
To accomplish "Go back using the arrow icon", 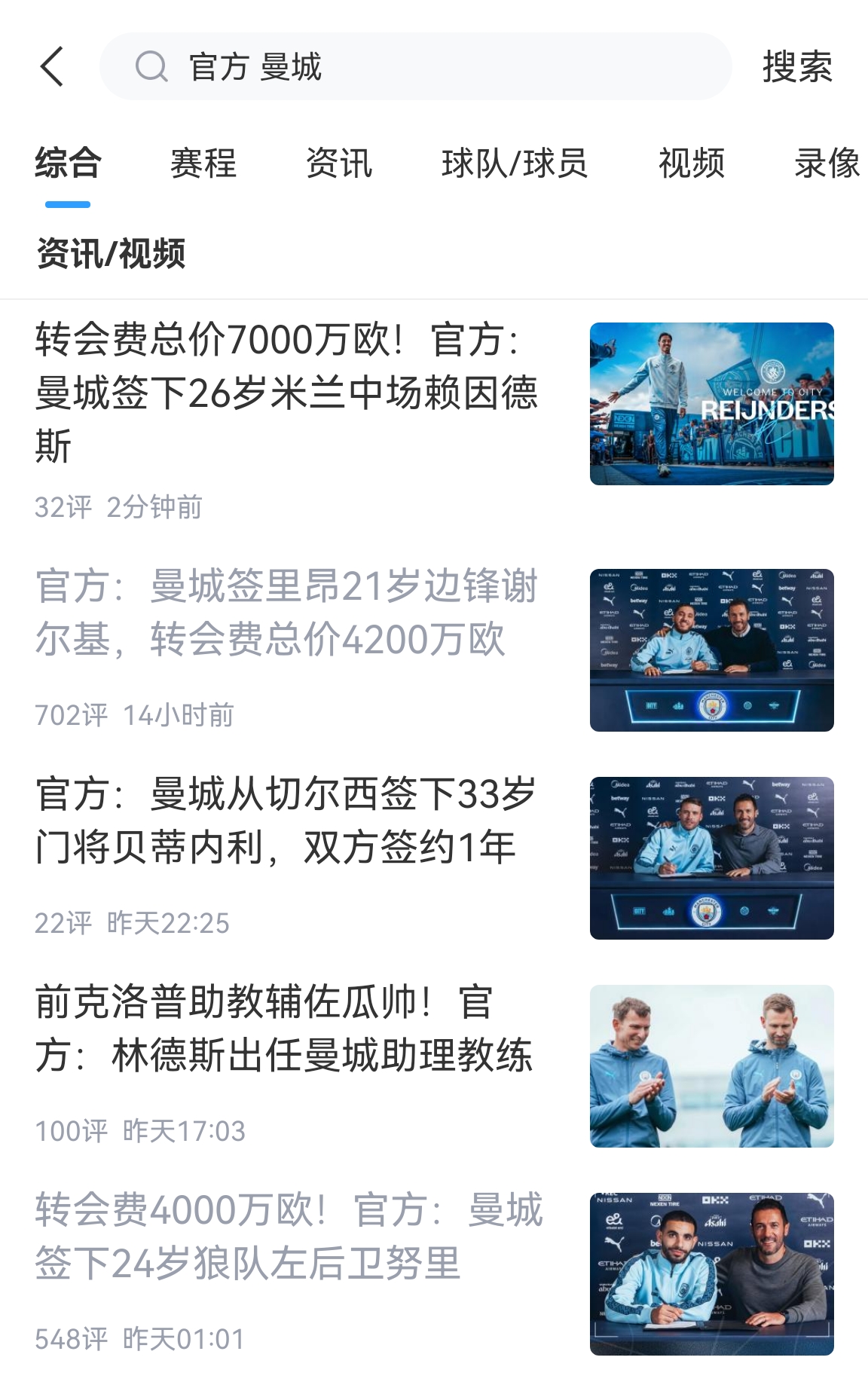I will click(x=52, y=67).
